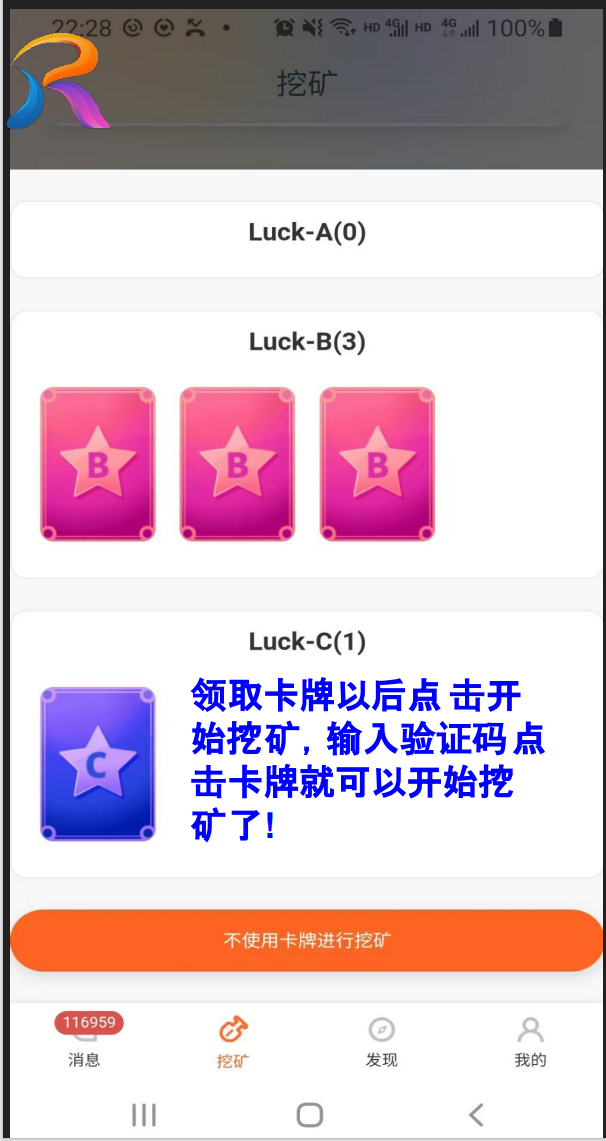This screenshot has width=606, height=1141.
Task: Tap the system back button
Action: coord(476,1114)
